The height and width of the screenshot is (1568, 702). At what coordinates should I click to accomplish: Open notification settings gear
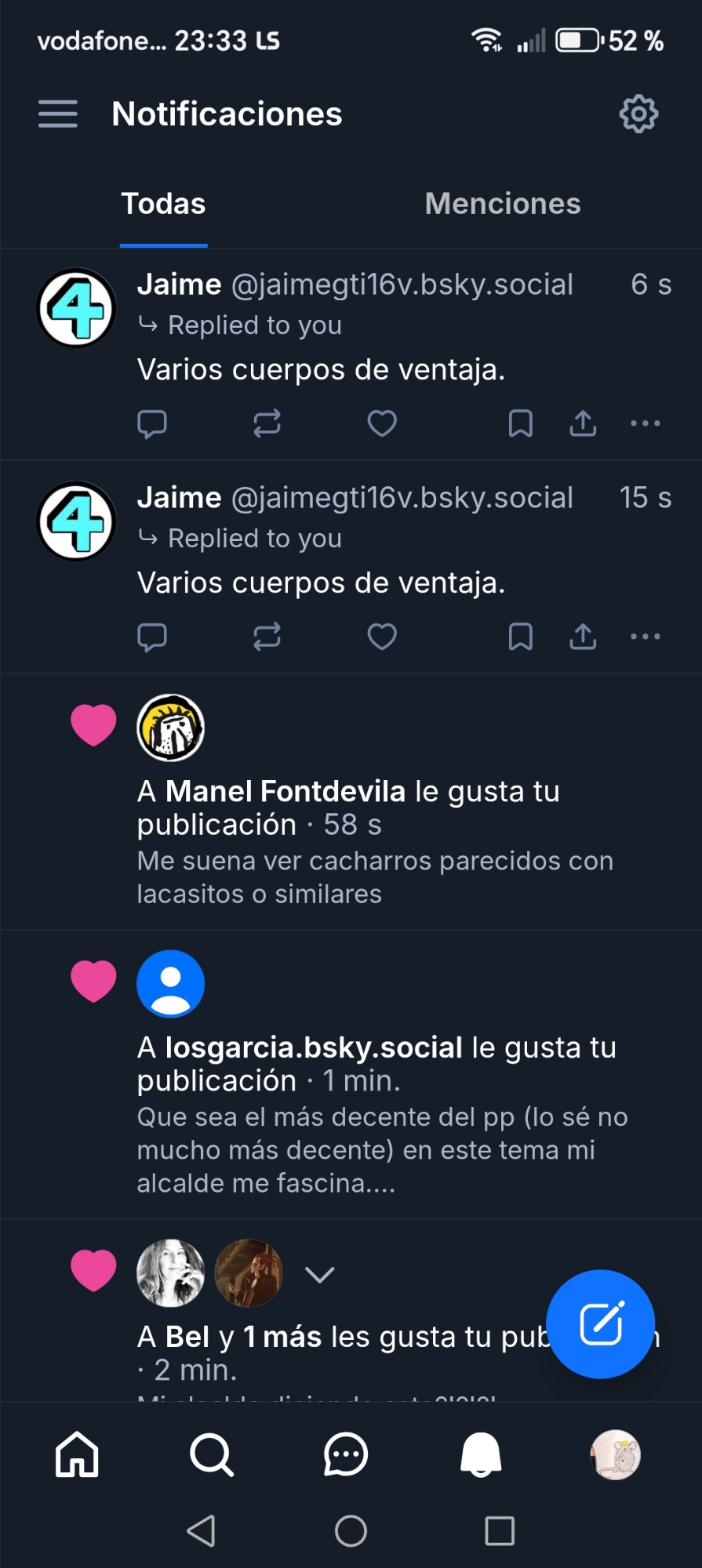click(x=638, y=114)
